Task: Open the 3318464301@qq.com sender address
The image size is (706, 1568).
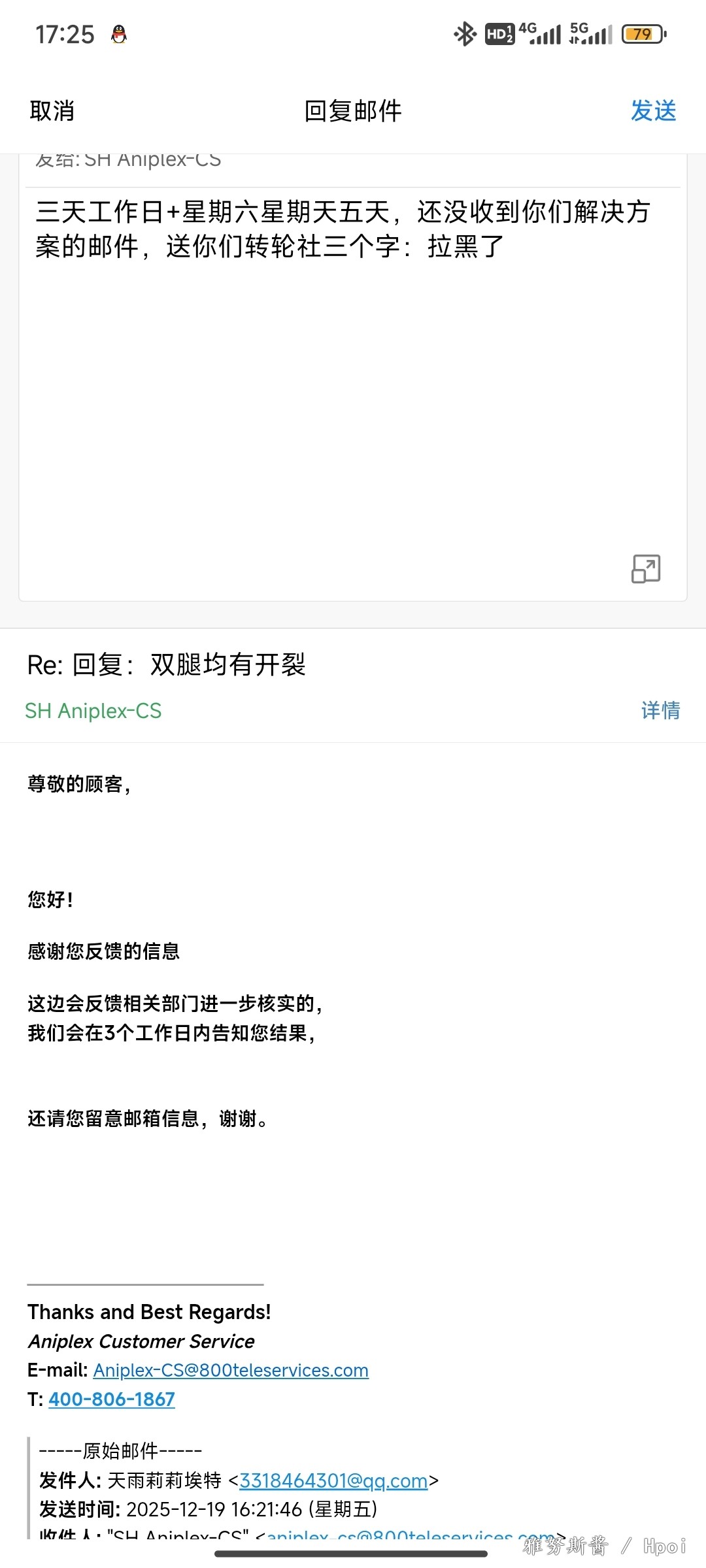Action: (333, 1480)
